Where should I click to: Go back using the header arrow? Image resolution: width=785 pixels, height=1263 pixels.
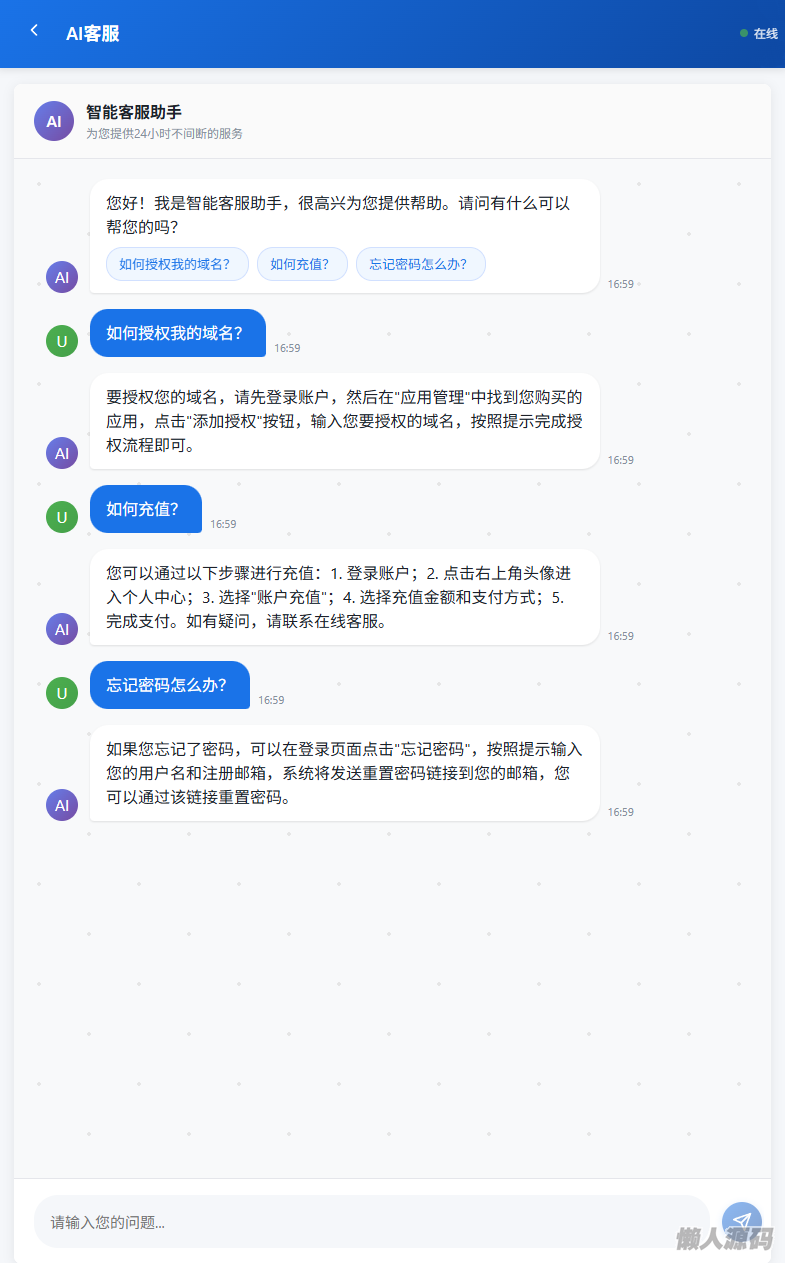click(x=35, y=31)
